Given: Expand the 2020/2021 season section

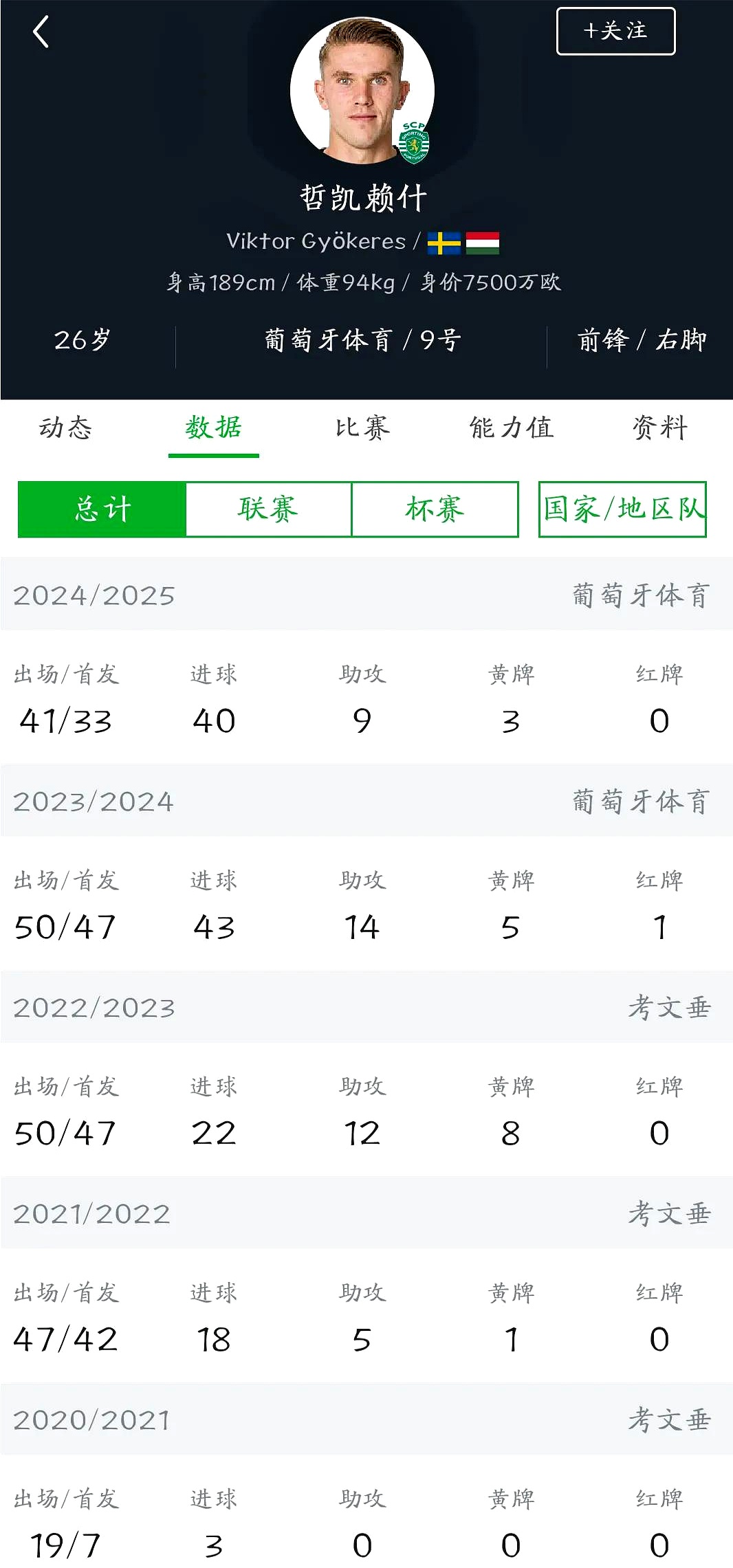Looking at the screenshot, I should [x=366, y=1421].
